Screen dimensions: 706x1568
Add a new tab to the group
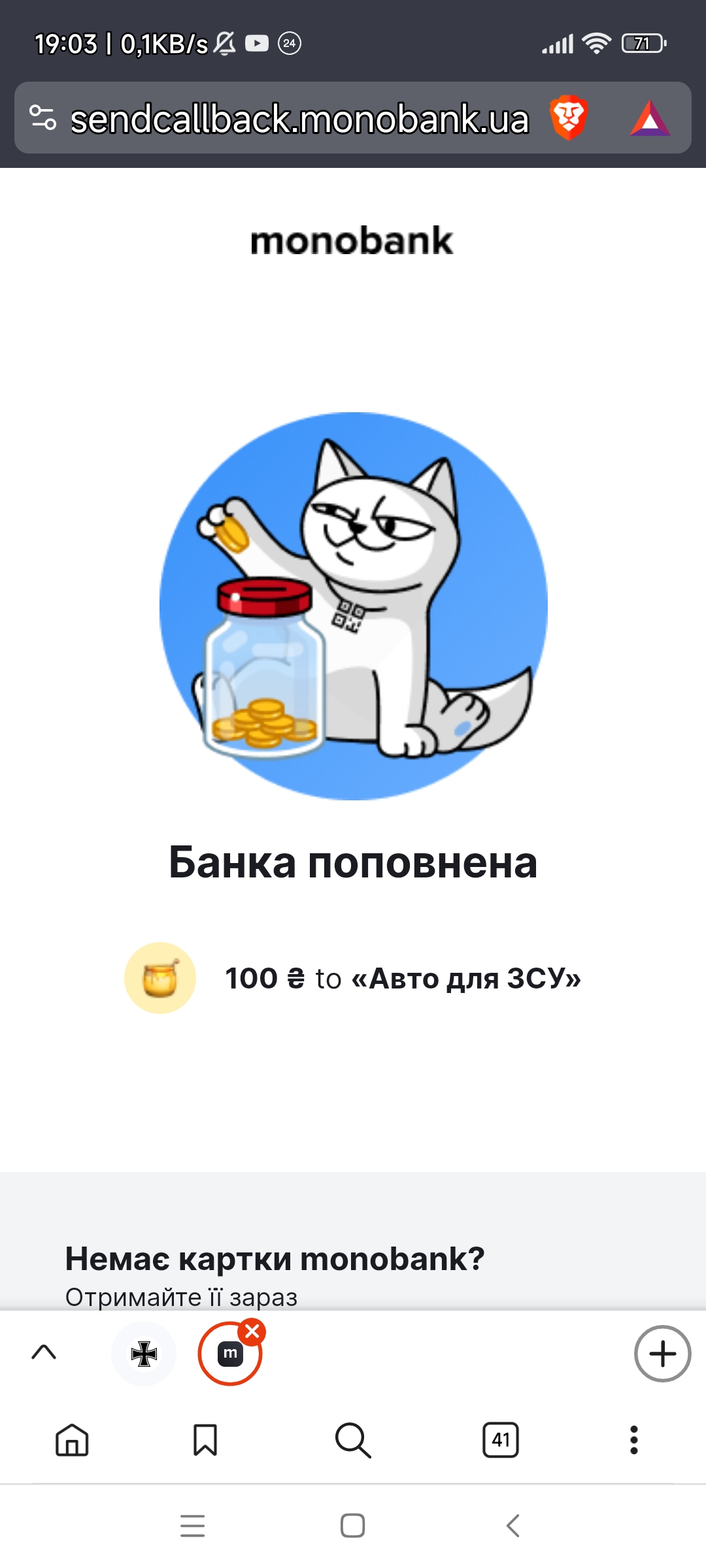662,1354
